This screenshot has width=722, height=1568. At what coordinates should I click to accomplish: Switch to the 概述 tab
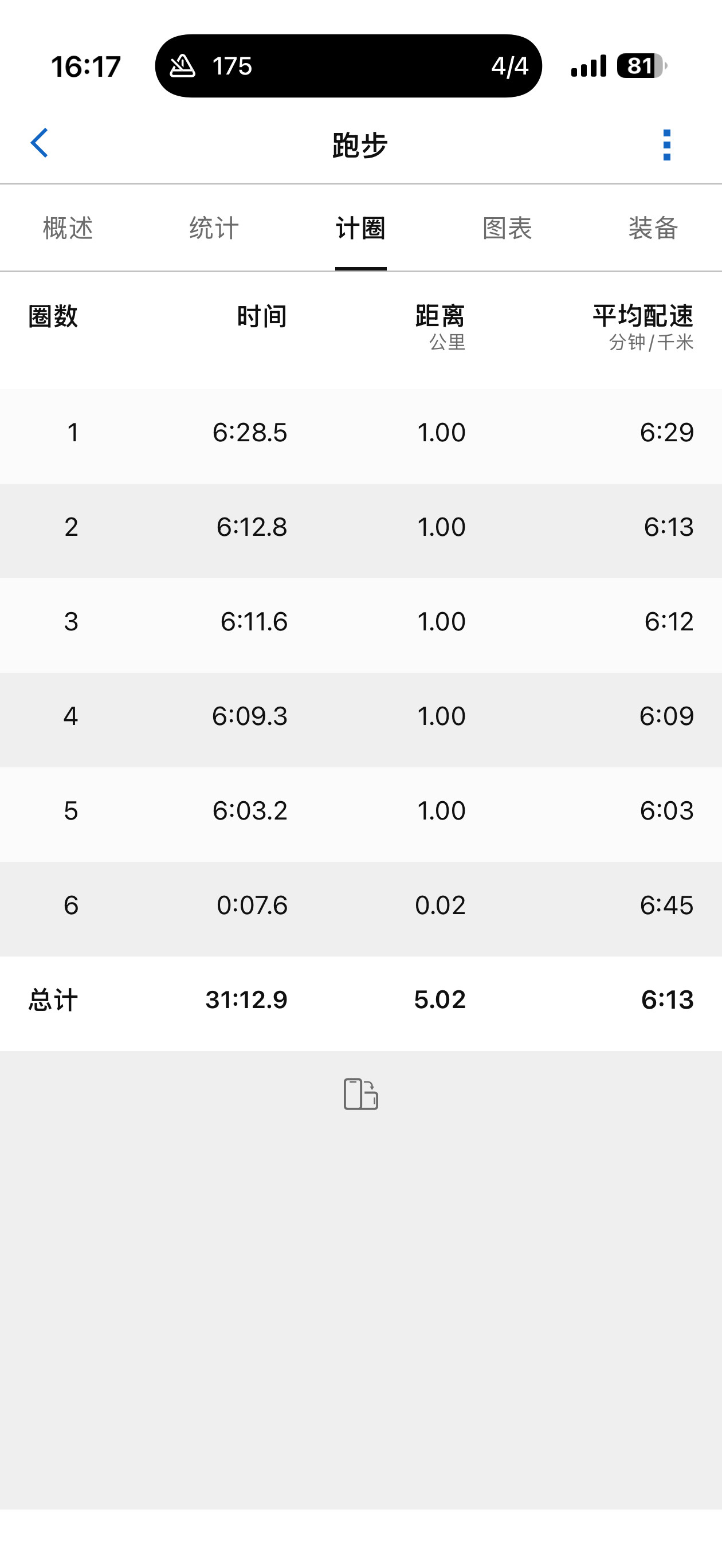[68, 228]
